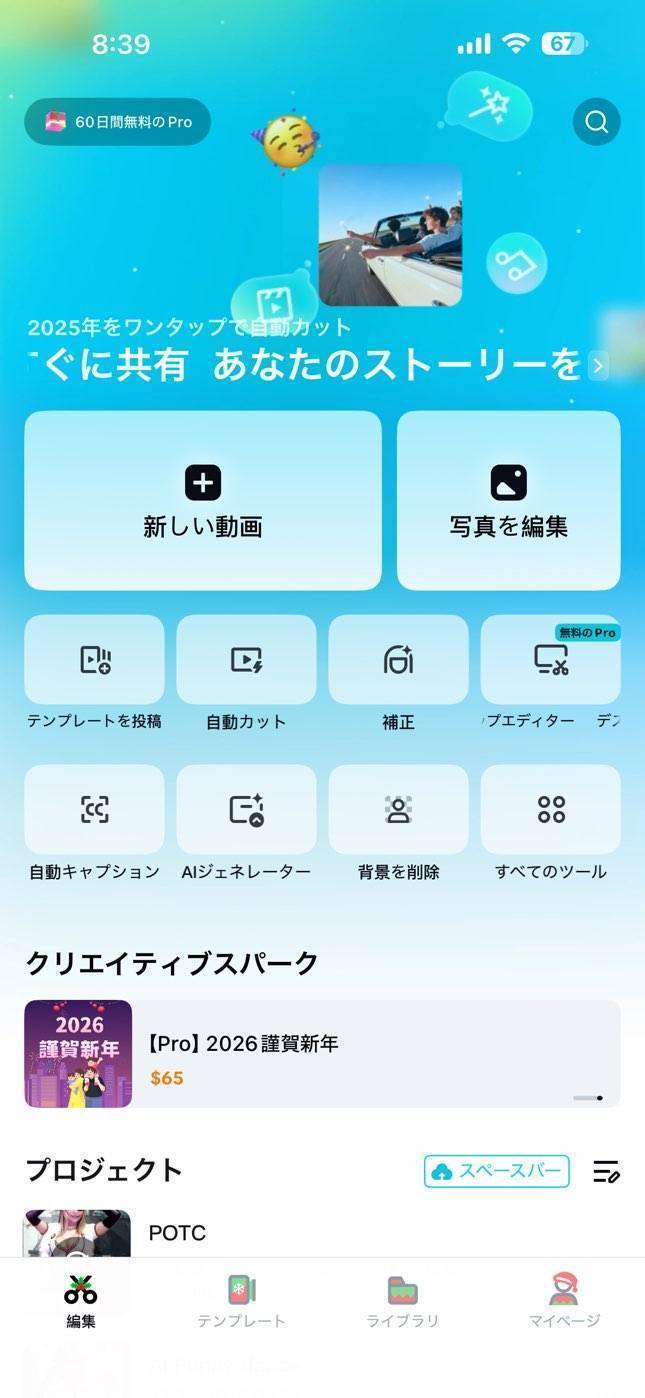
Task: Open the 2026 謹賀新年 Pro template card
Action: pyautogui.click(x=322, y=1054)
